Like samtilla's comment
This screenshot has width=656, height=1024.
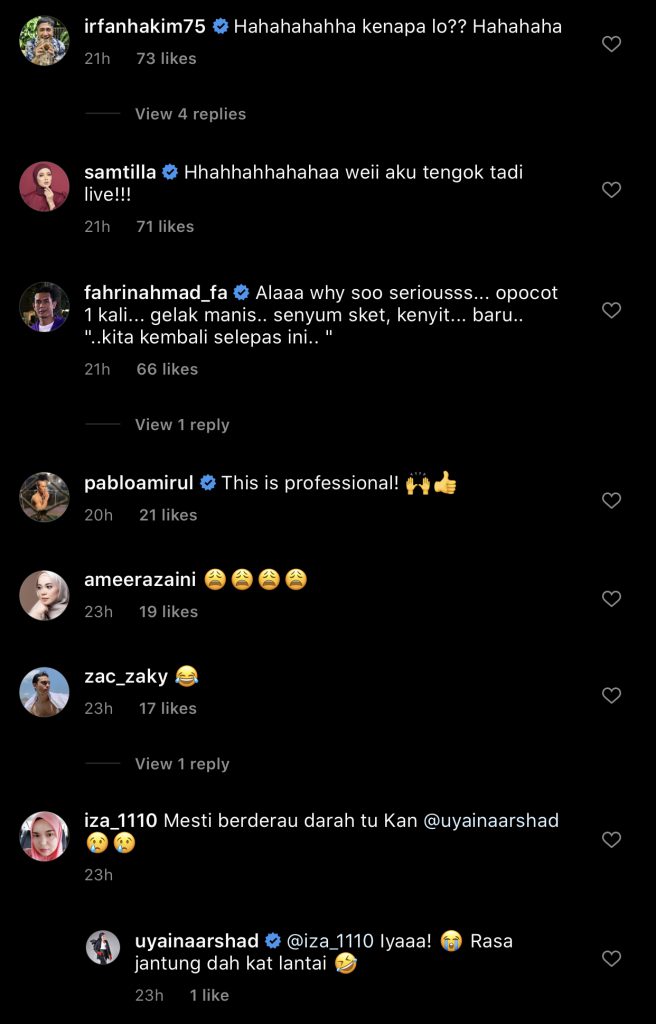pyautogui.click(x=611, y=190)
